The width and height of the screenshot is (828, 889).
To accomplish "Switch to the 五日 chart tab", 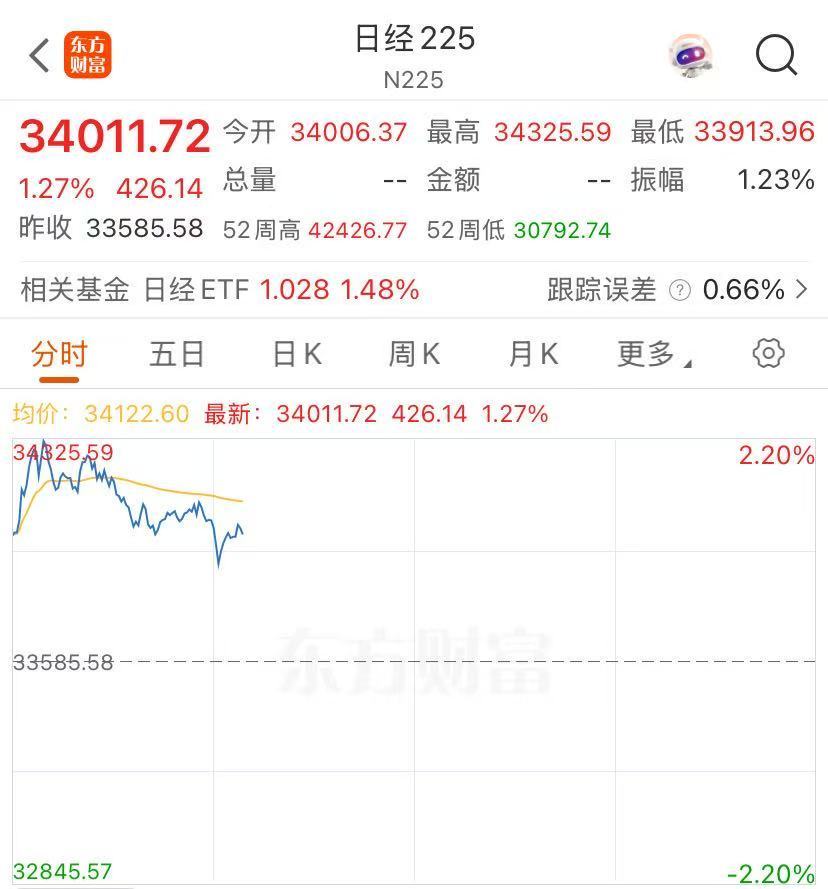I will [x=177, y=354].
